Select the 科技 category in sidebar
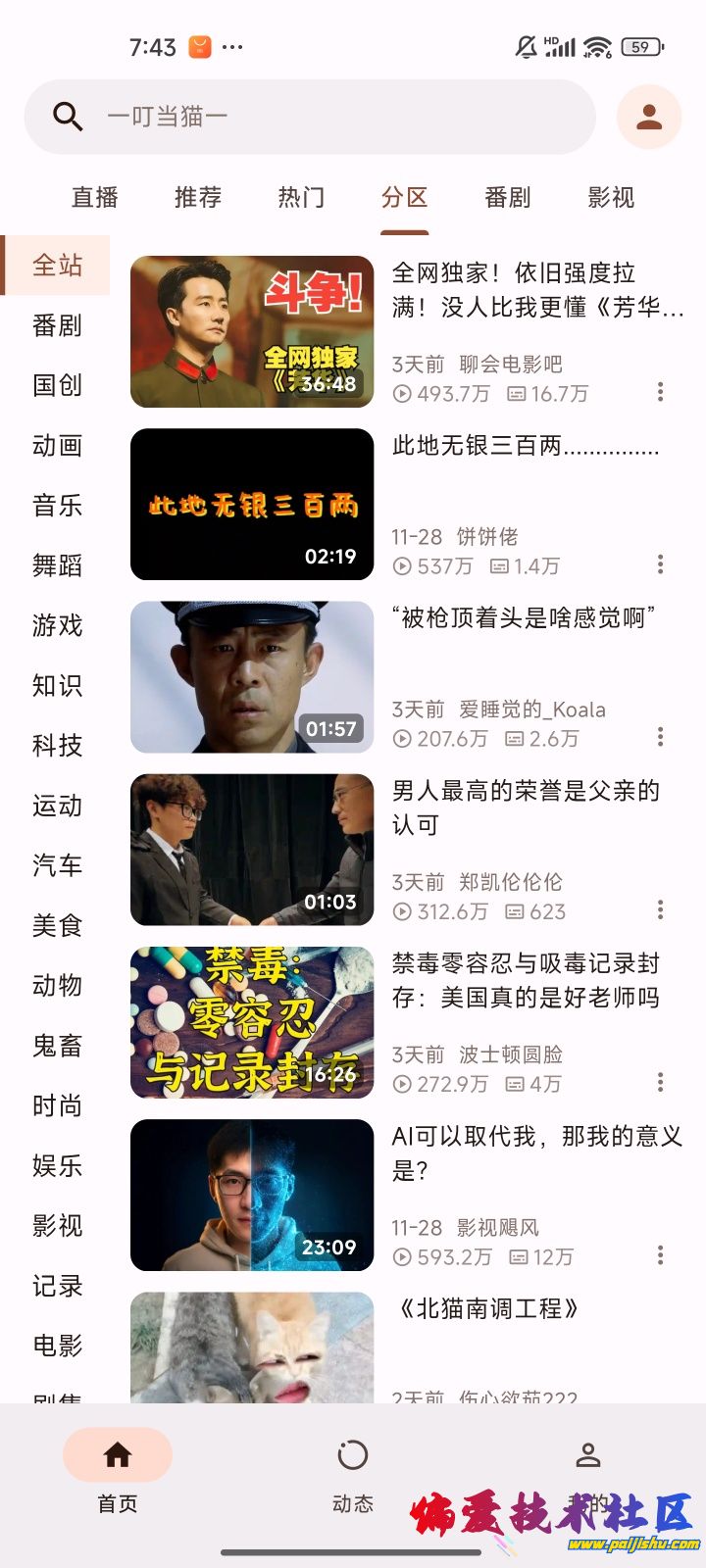 coord(57,746)
